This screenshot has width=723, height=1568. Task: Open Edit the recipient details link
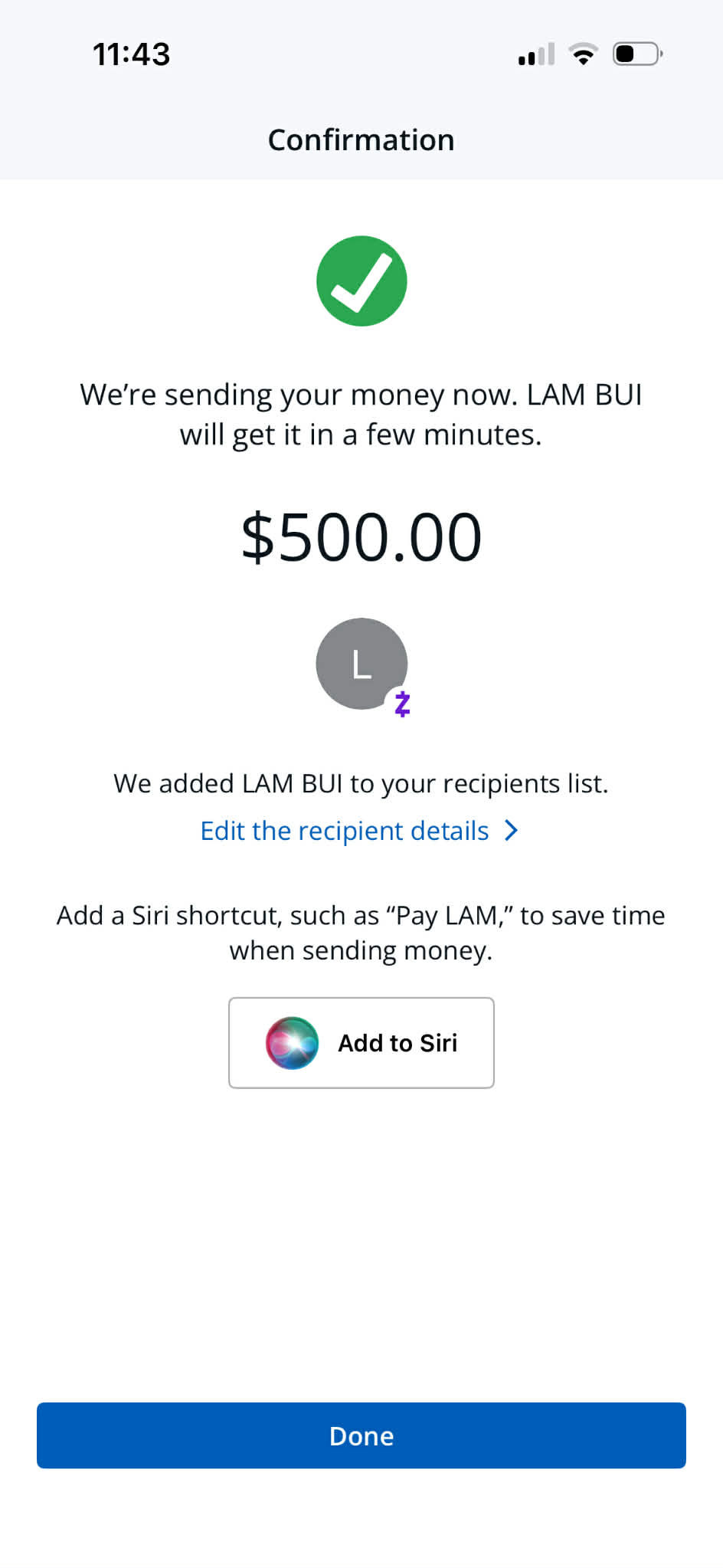tap(358, 831)
